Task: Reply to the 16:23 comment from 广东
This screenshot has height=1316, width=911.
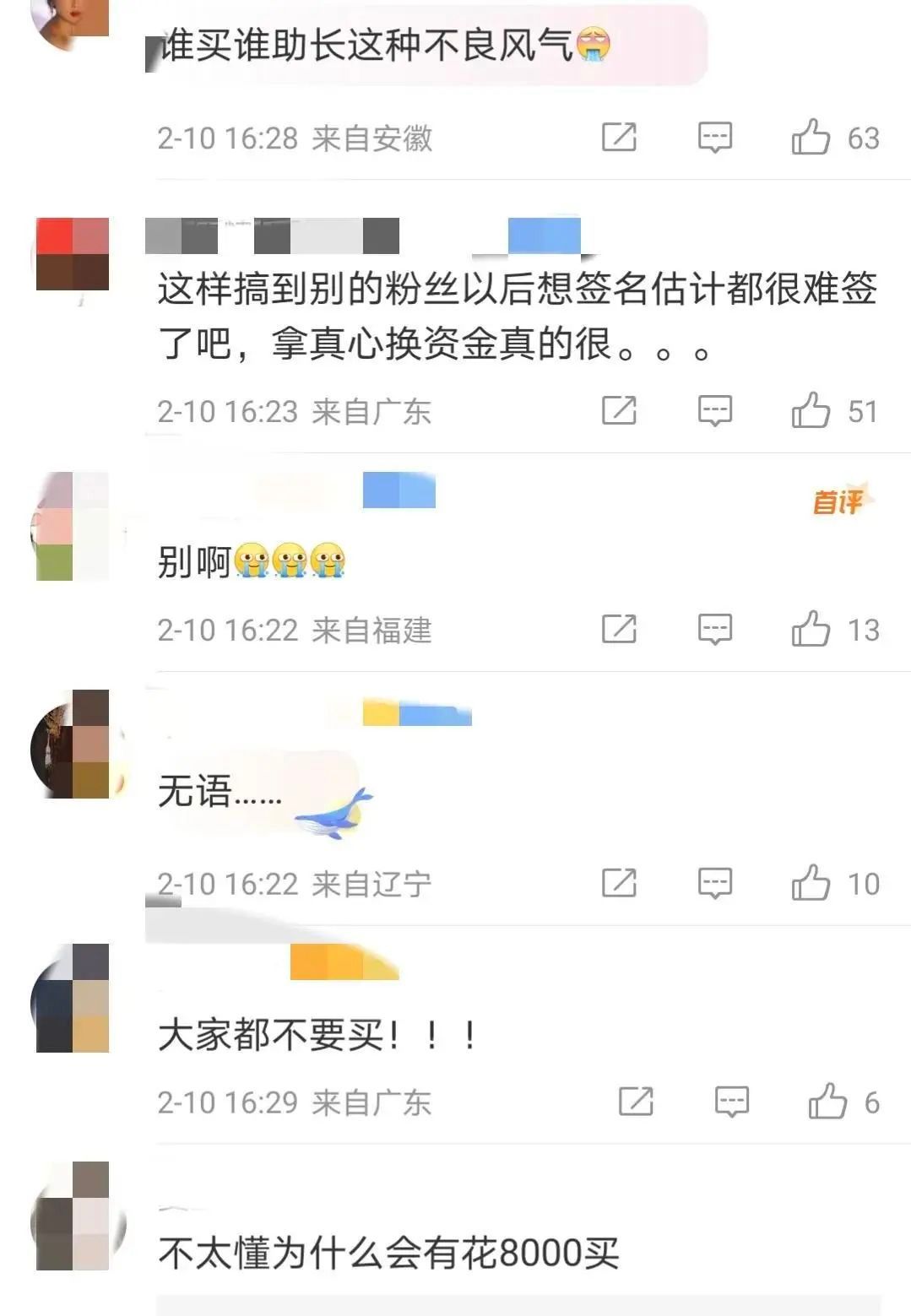Action: coord(714,411)
